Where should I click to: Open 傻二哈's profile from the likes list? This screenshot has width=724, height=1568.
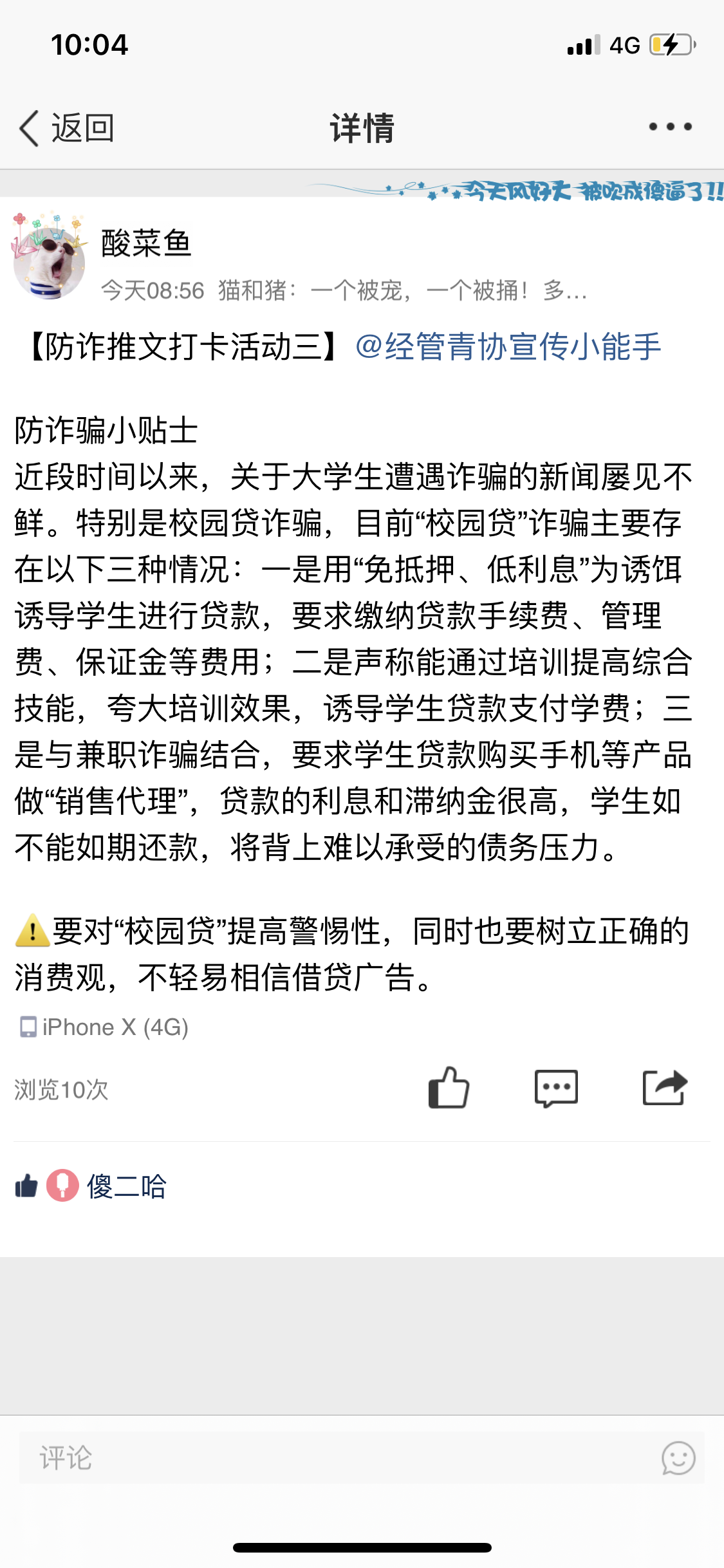(126, 1186)
